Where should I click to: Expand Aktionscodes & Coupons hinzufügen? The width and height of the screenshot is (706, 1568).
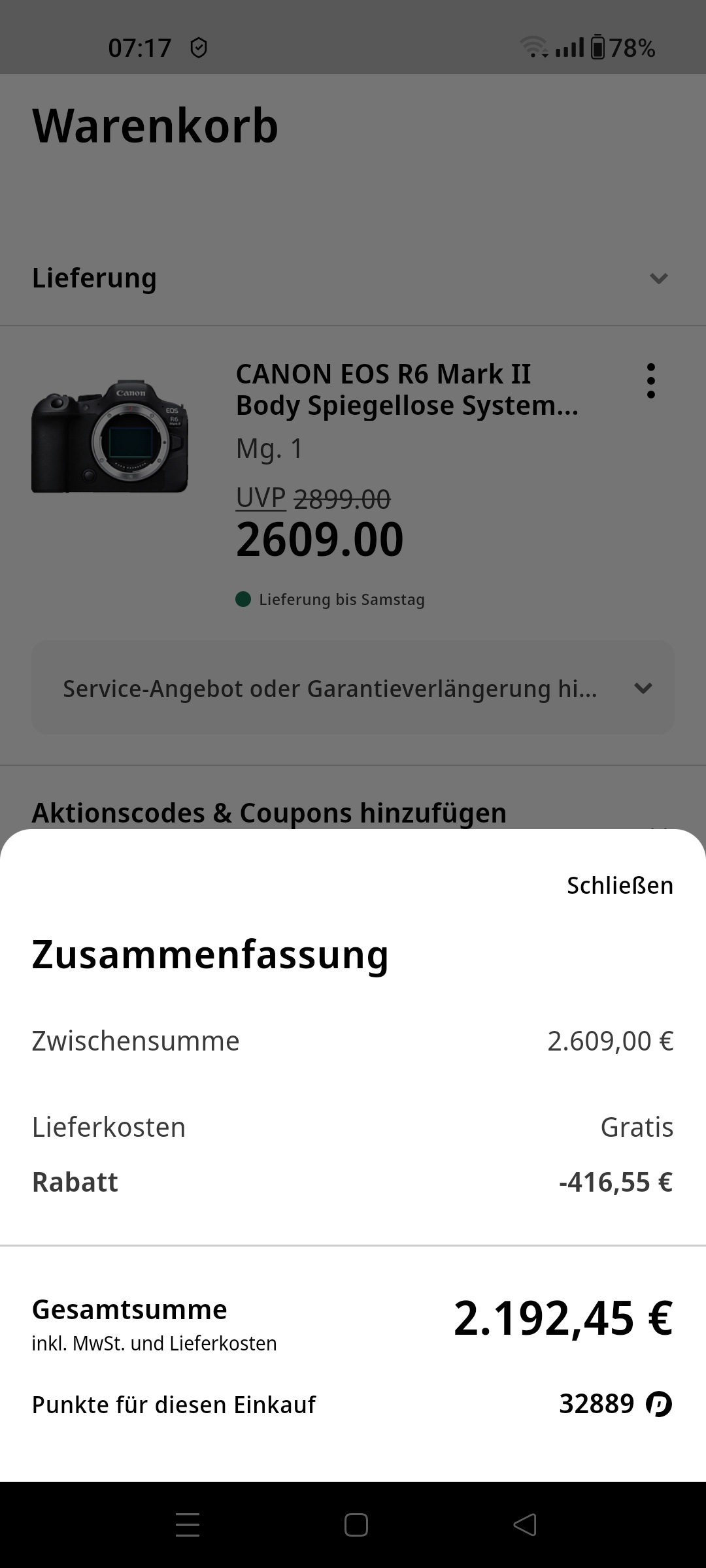[269, 813]
